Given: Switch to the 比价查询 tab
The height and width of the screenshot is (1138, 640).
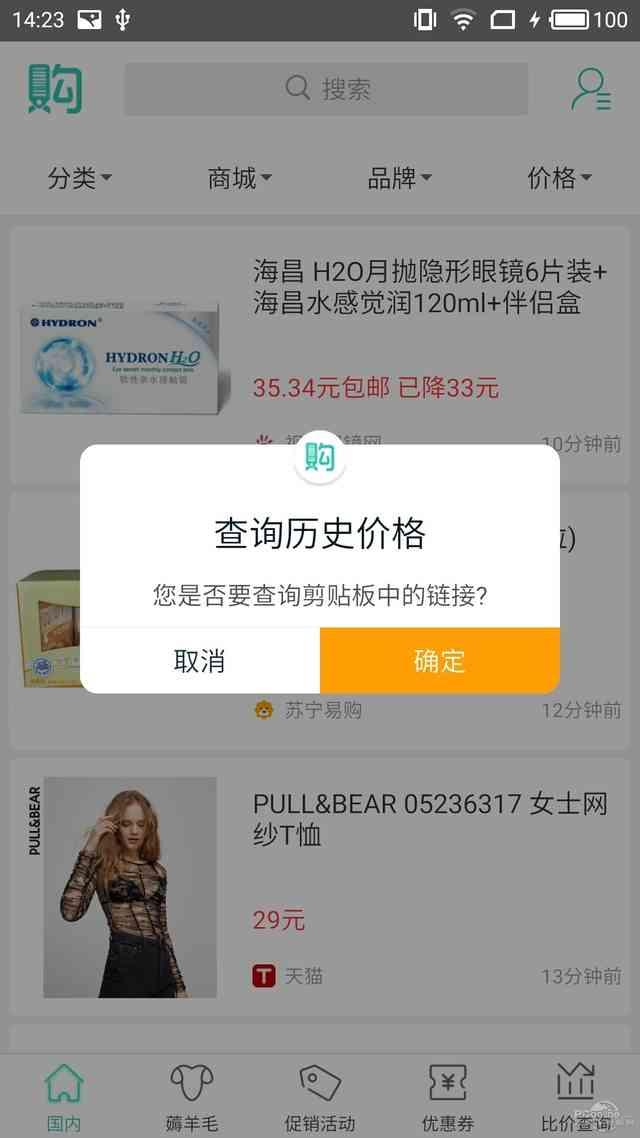Looking at the screenshot, I should click(x=575, y=1097).
